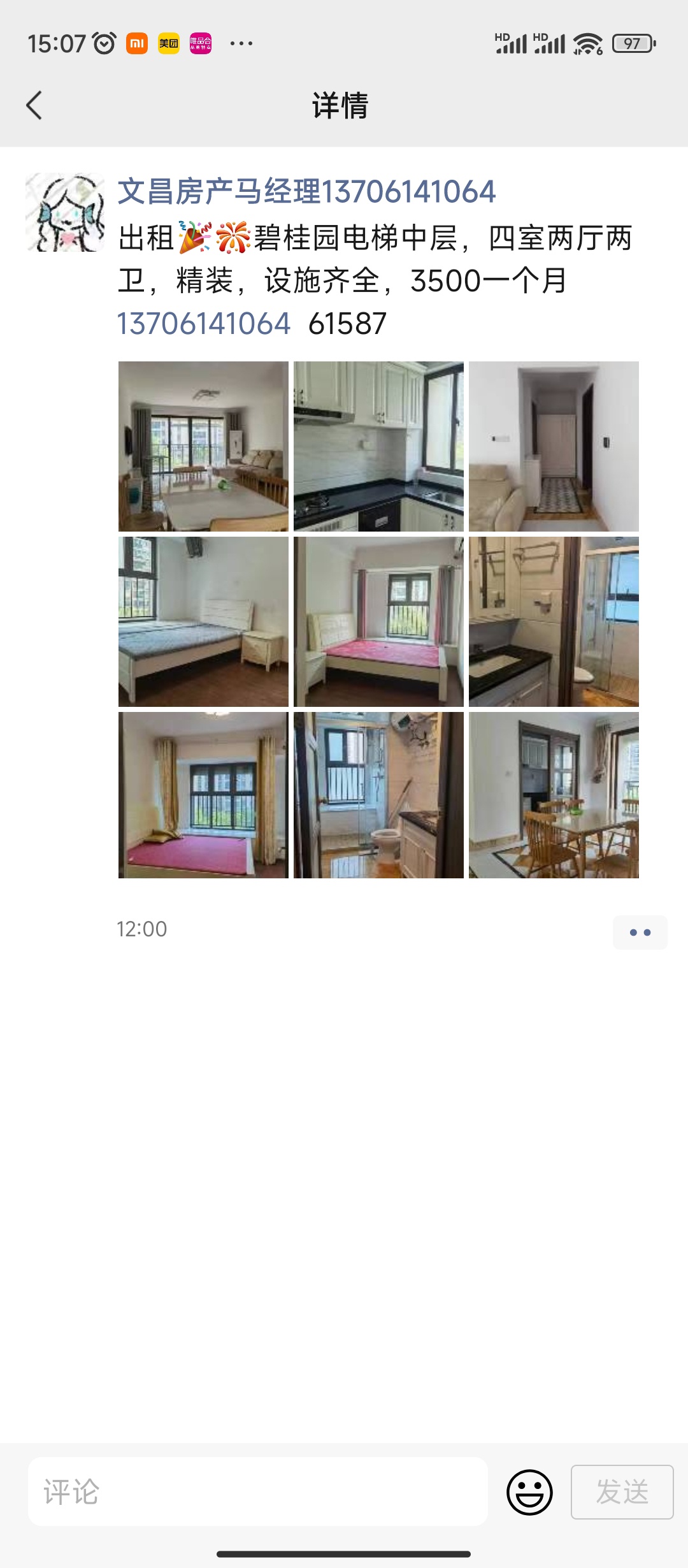This screenshot has width=688, height=1568.
Task: View the pink bed by window photo
Action: point(378,621)
